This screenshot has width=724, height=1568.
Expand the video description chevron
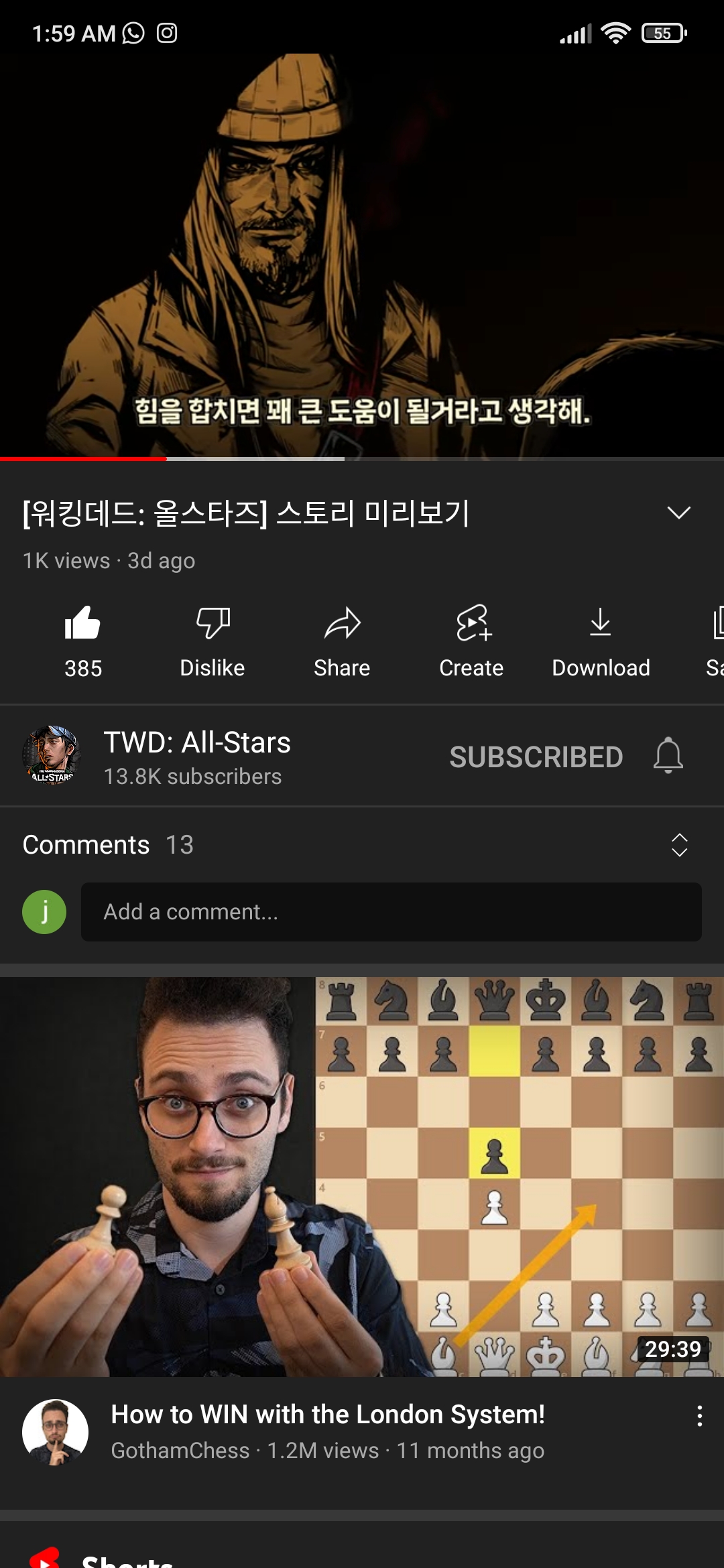point(678,513)
